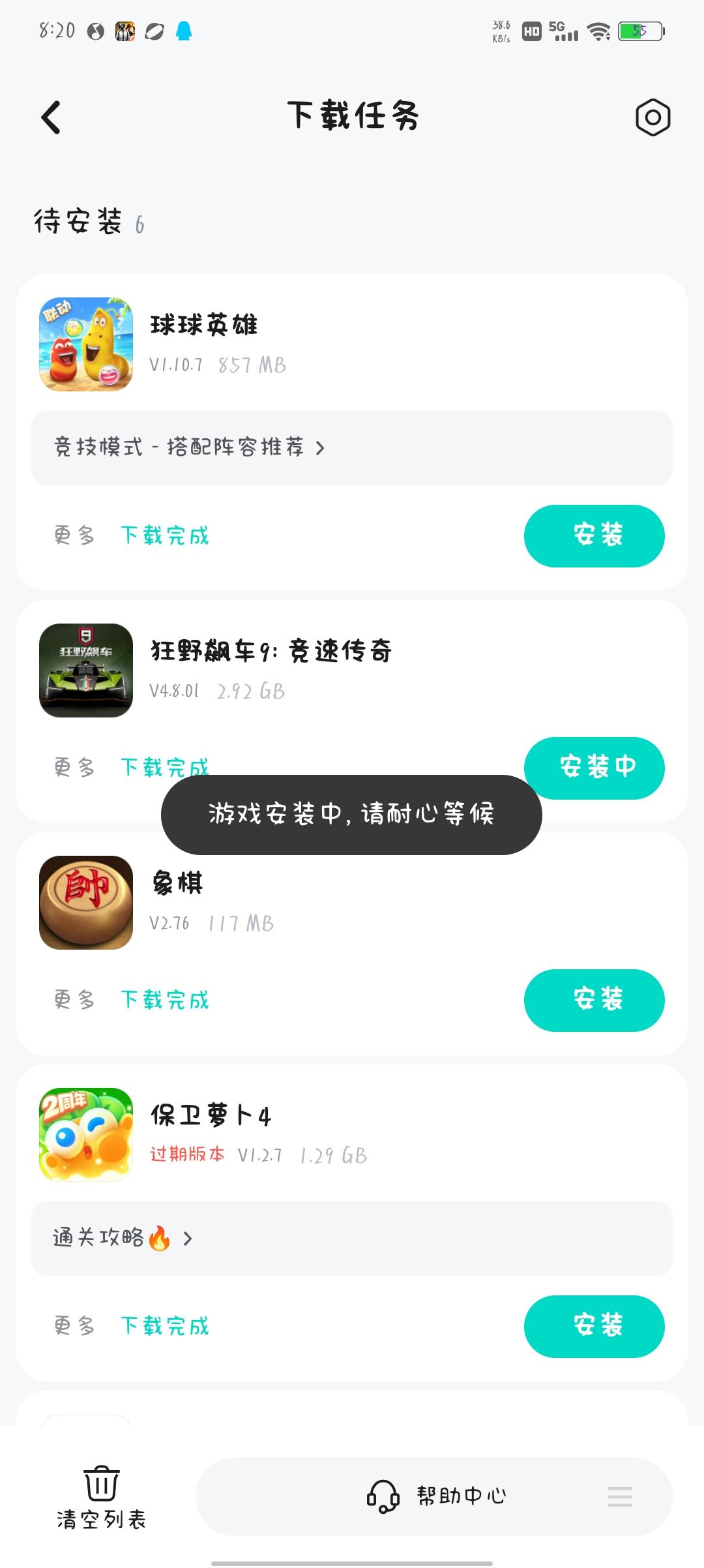704x1568 pixels.
Task: Open download settings hexagon icon
Action: (x=653, y=117)
